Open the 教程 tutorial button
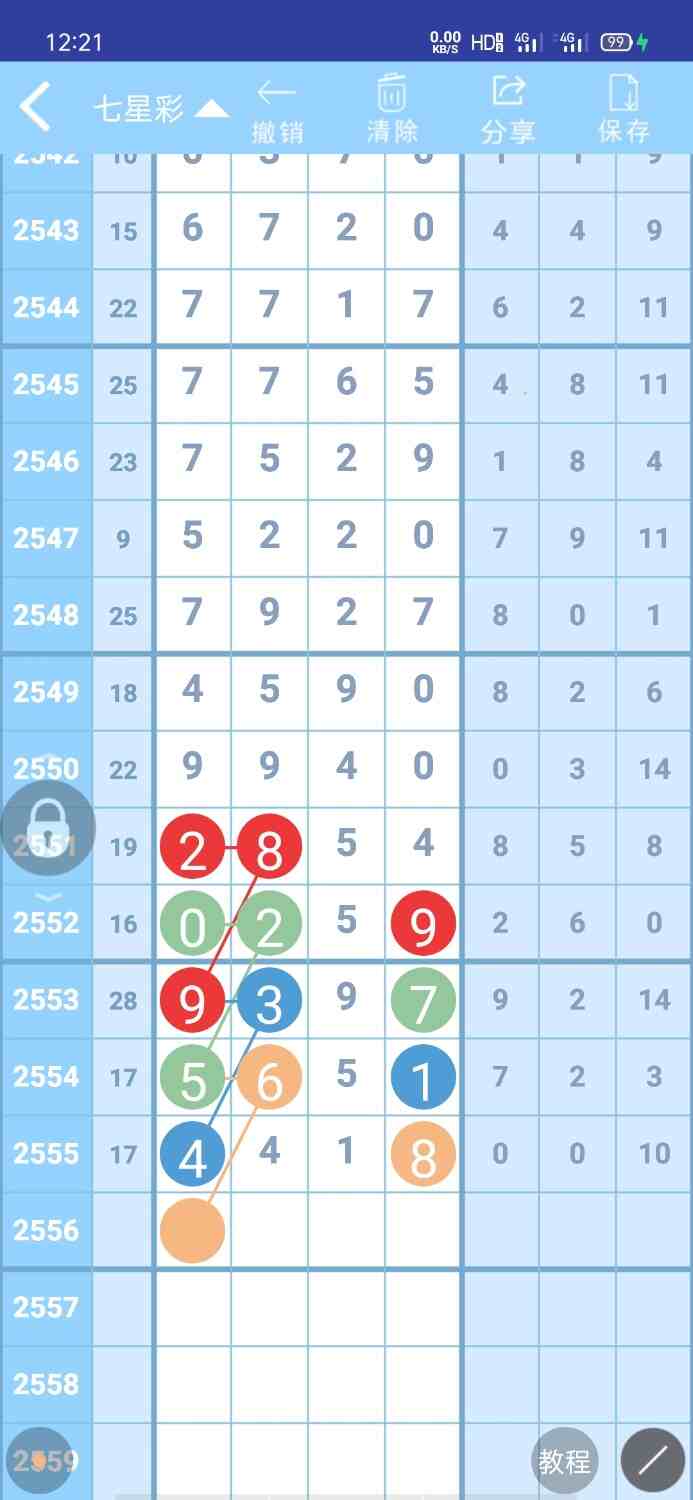Screen dimensions: 693x1500 [x=564, y=1461]
